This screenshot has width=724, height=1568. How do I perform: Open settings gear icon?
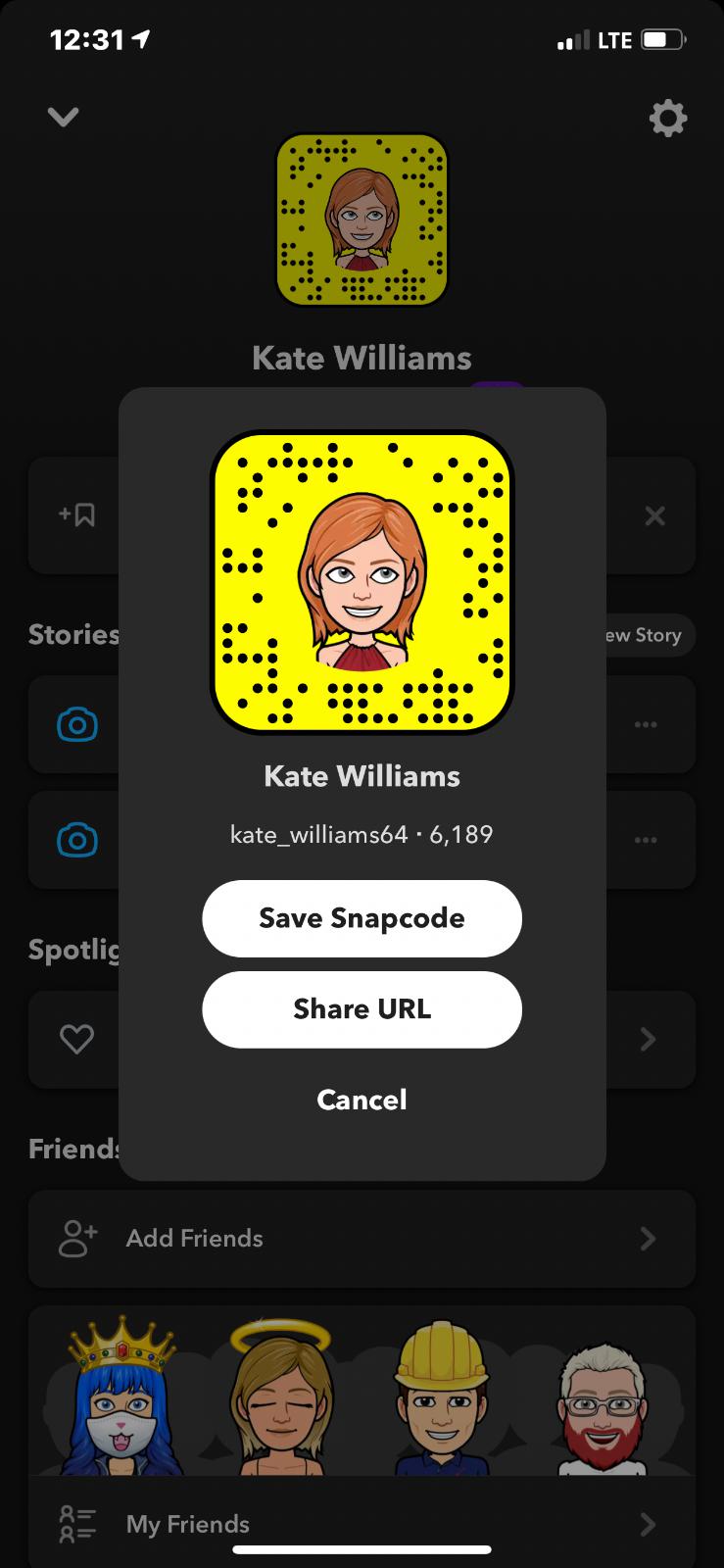pyautogui.click(x=667, y=119)
